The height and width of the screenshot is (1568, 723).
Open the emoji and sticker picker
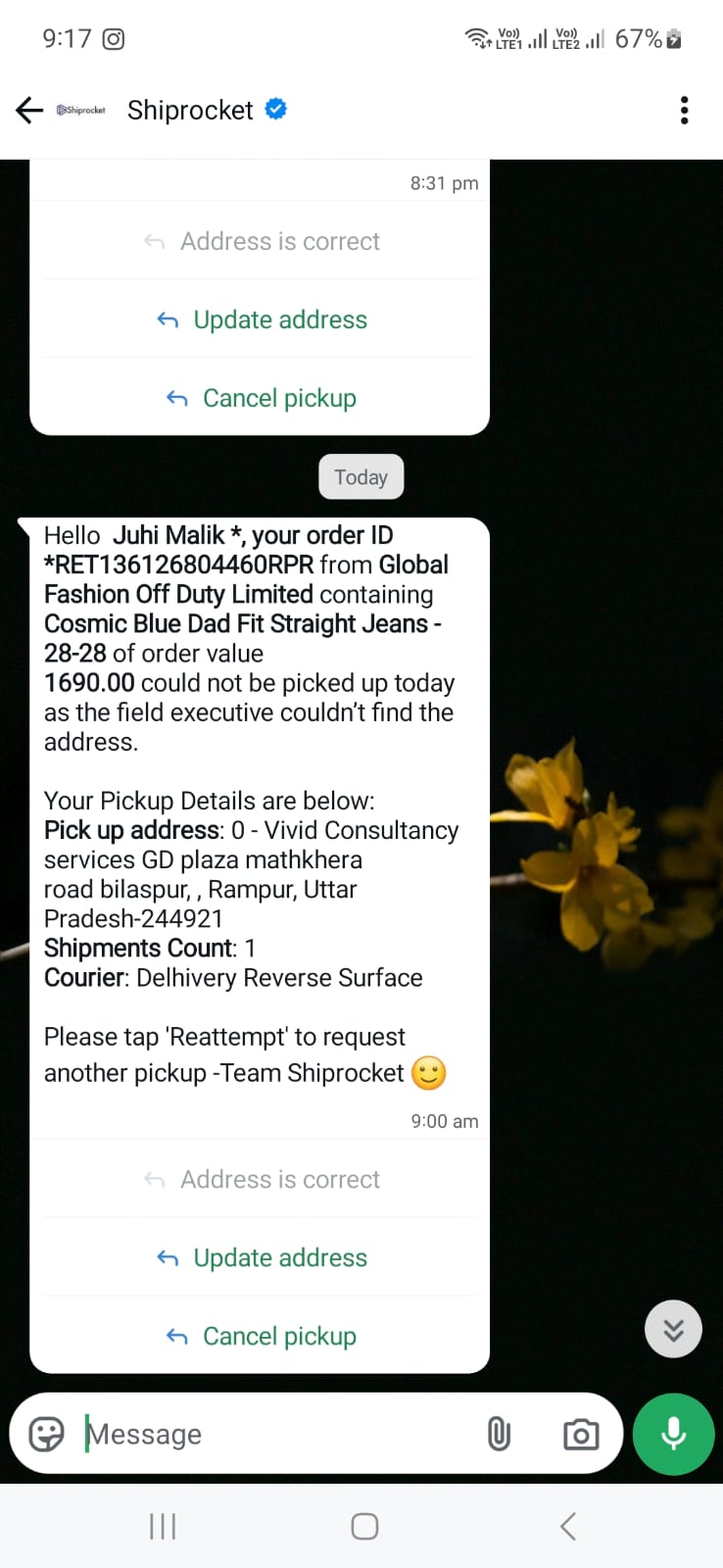pos(47,1434)
